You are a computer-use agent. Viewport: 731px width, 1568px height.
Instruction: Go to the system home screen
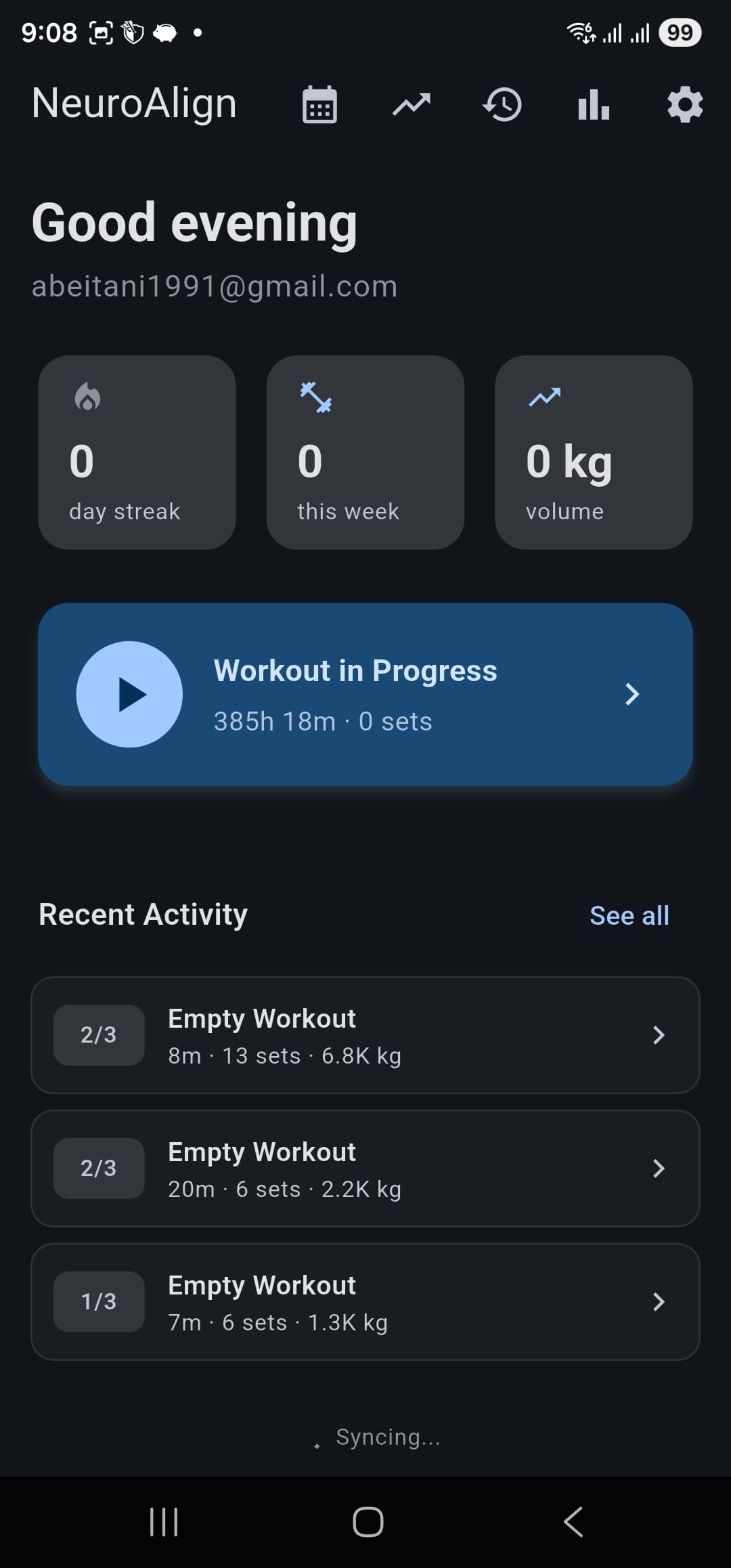point(368,1522)
